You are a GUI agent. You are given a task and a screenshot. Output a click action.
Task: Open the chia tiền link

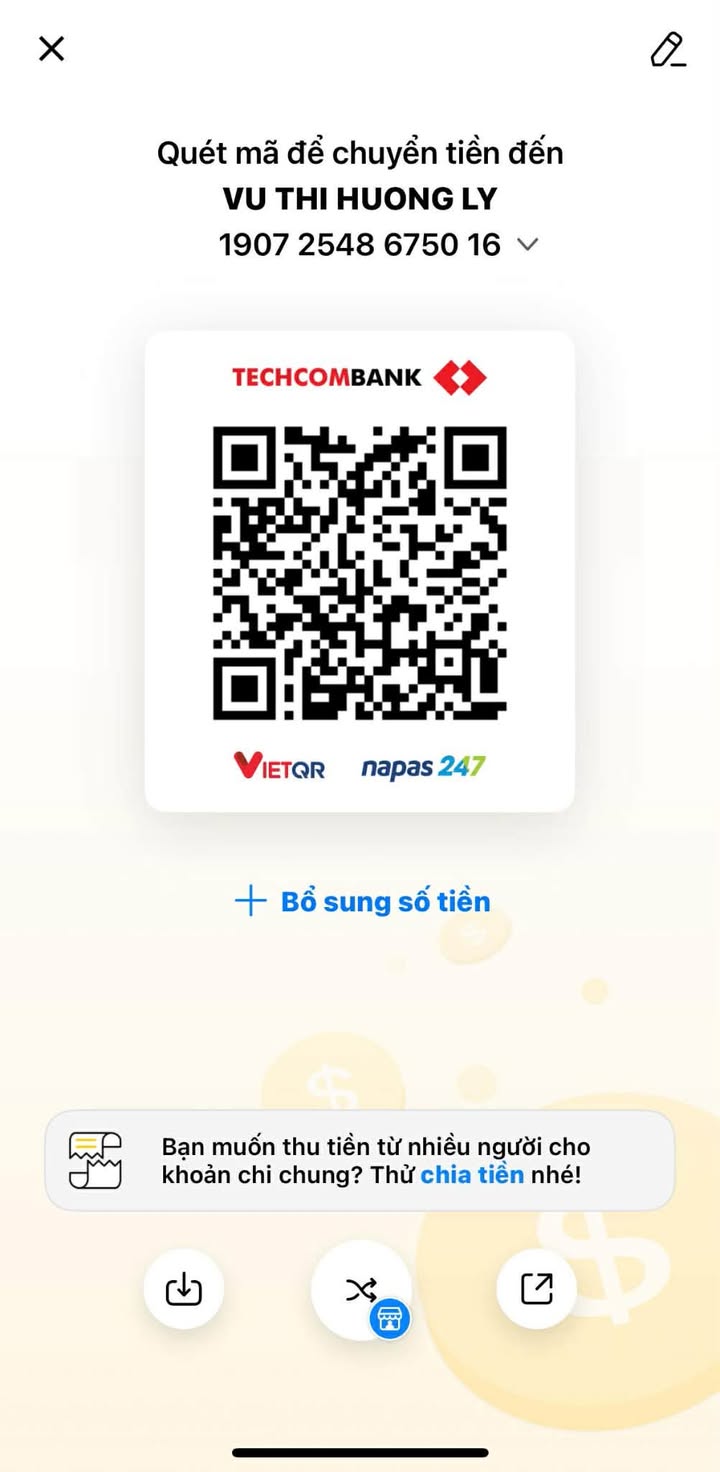471,1174
